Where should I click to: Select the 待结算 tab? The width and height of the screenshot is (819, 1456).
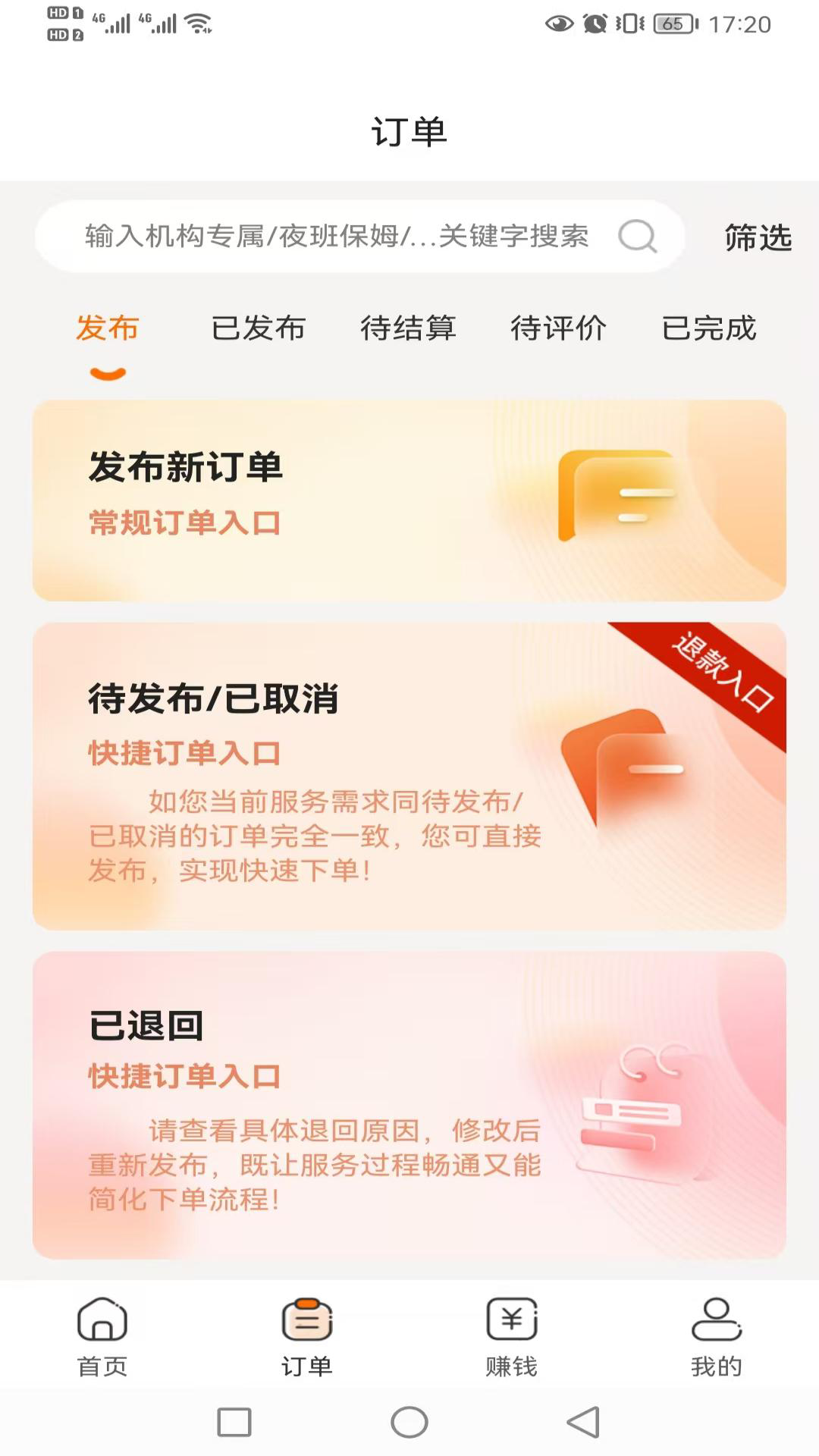[x=409, y=329]
